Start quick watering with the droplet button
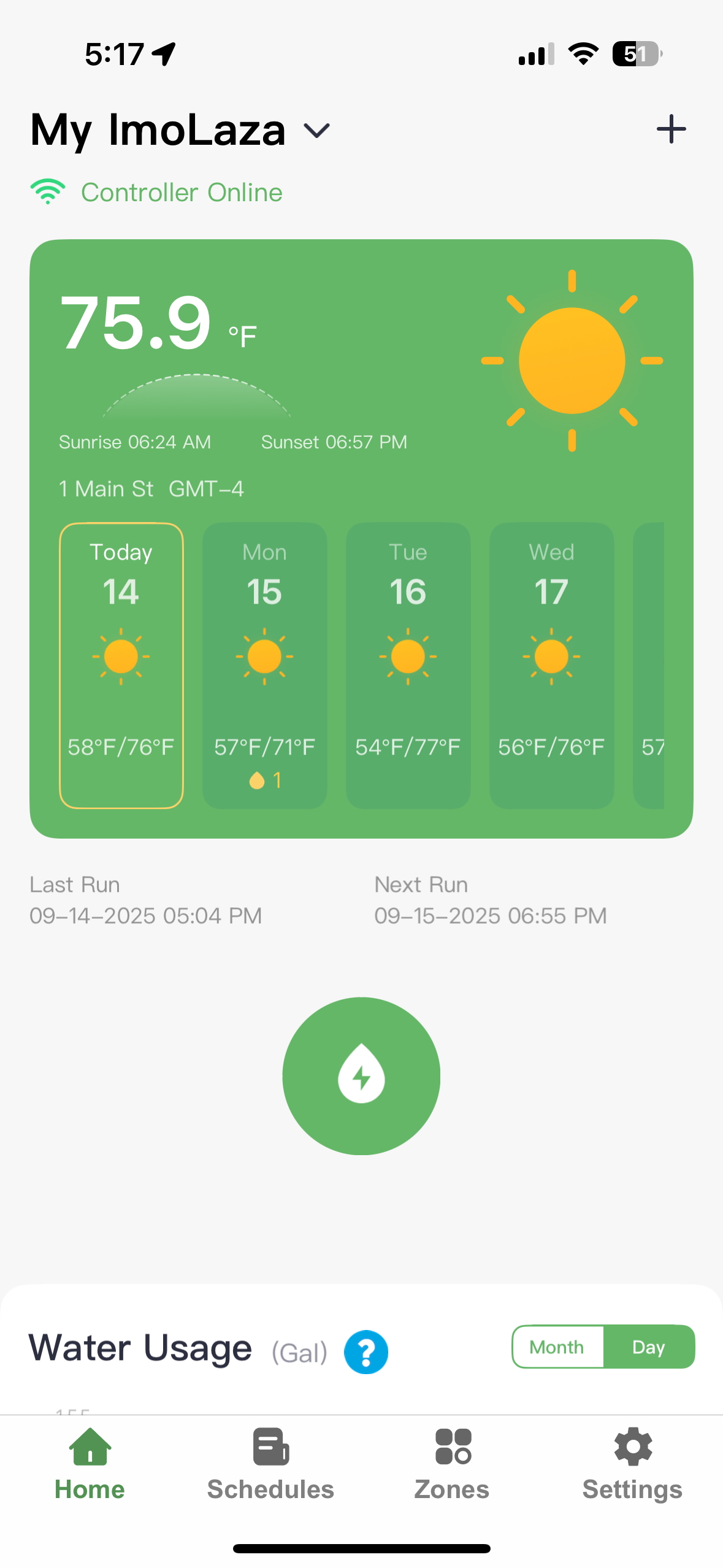The image size is (723, 1568). (x=361, y=1075)
